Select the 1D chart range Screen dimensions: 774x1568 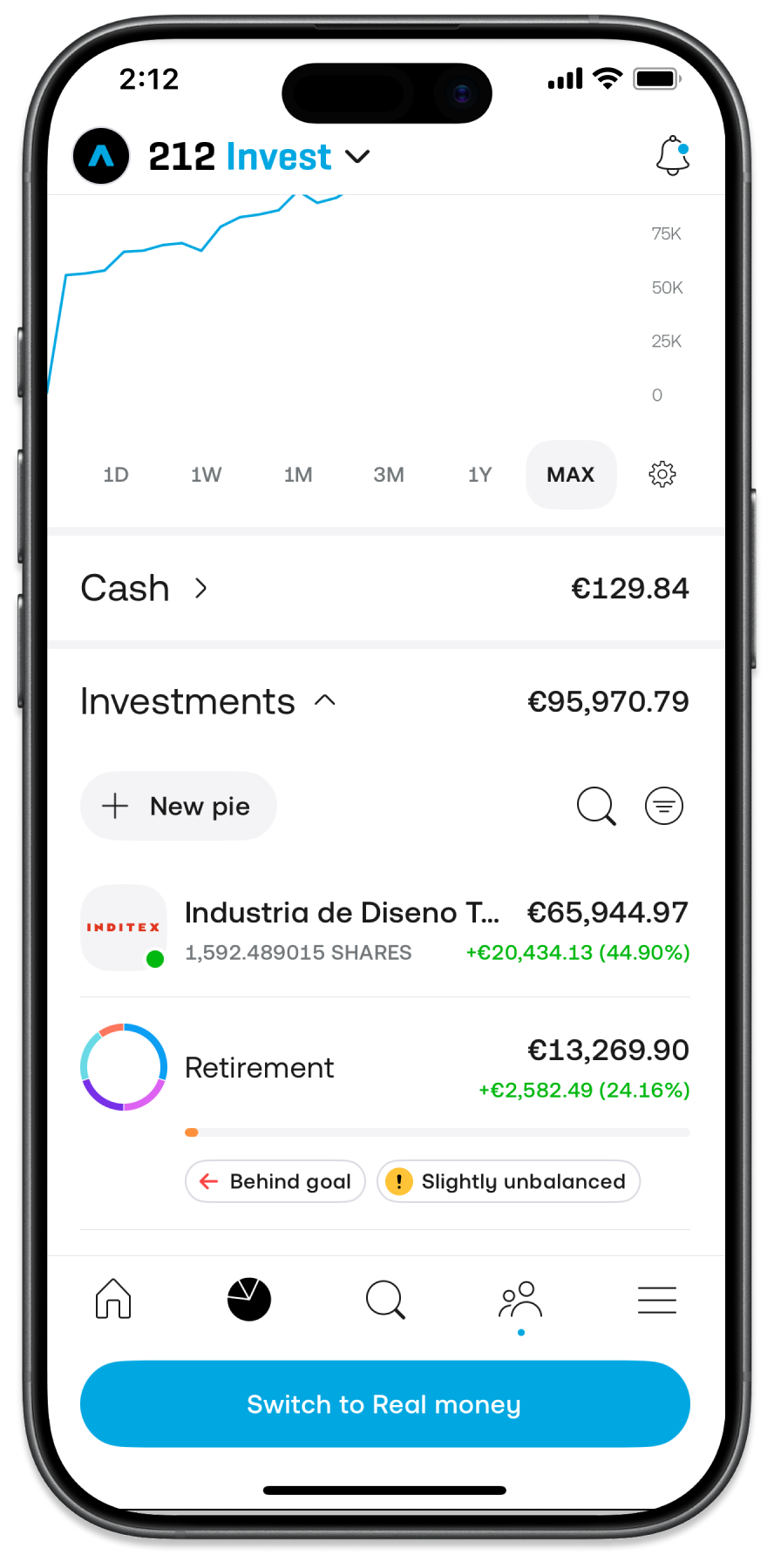[x=116, y=475]
